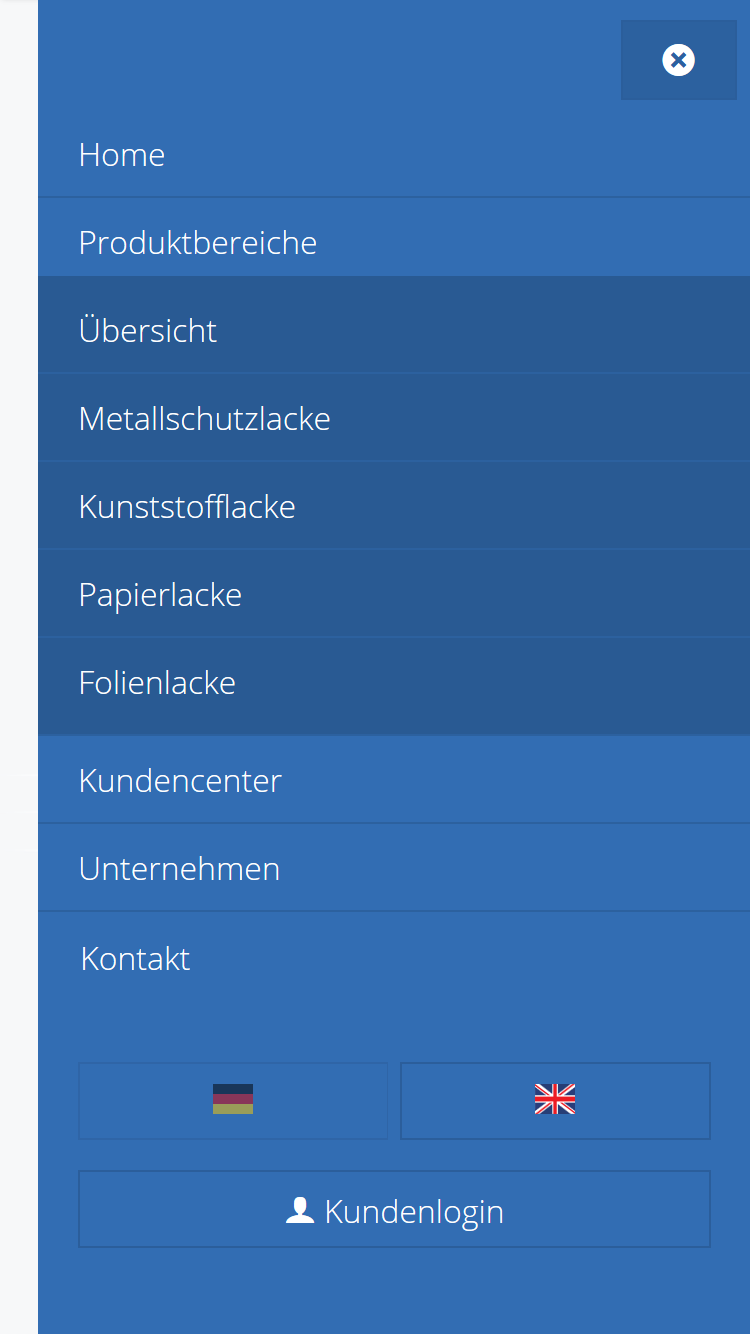
Task: Go to the Home page
Action: click(394, 154)
